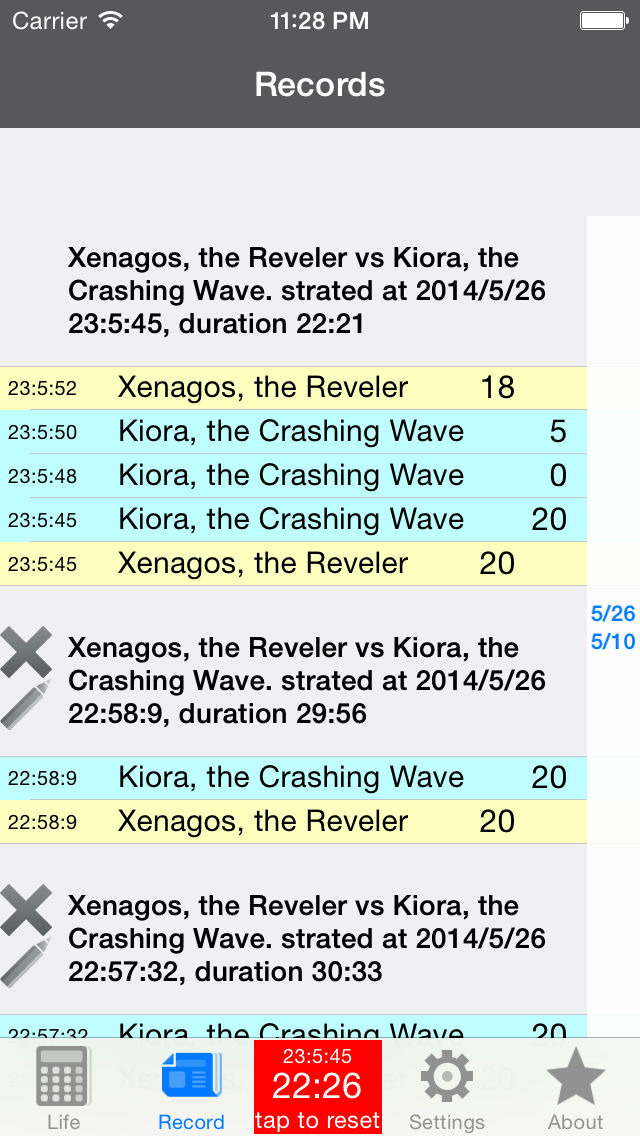This screenshot has height=1136, width=640.
Task: Switch to the Life tab
Action: [64, 1088]
